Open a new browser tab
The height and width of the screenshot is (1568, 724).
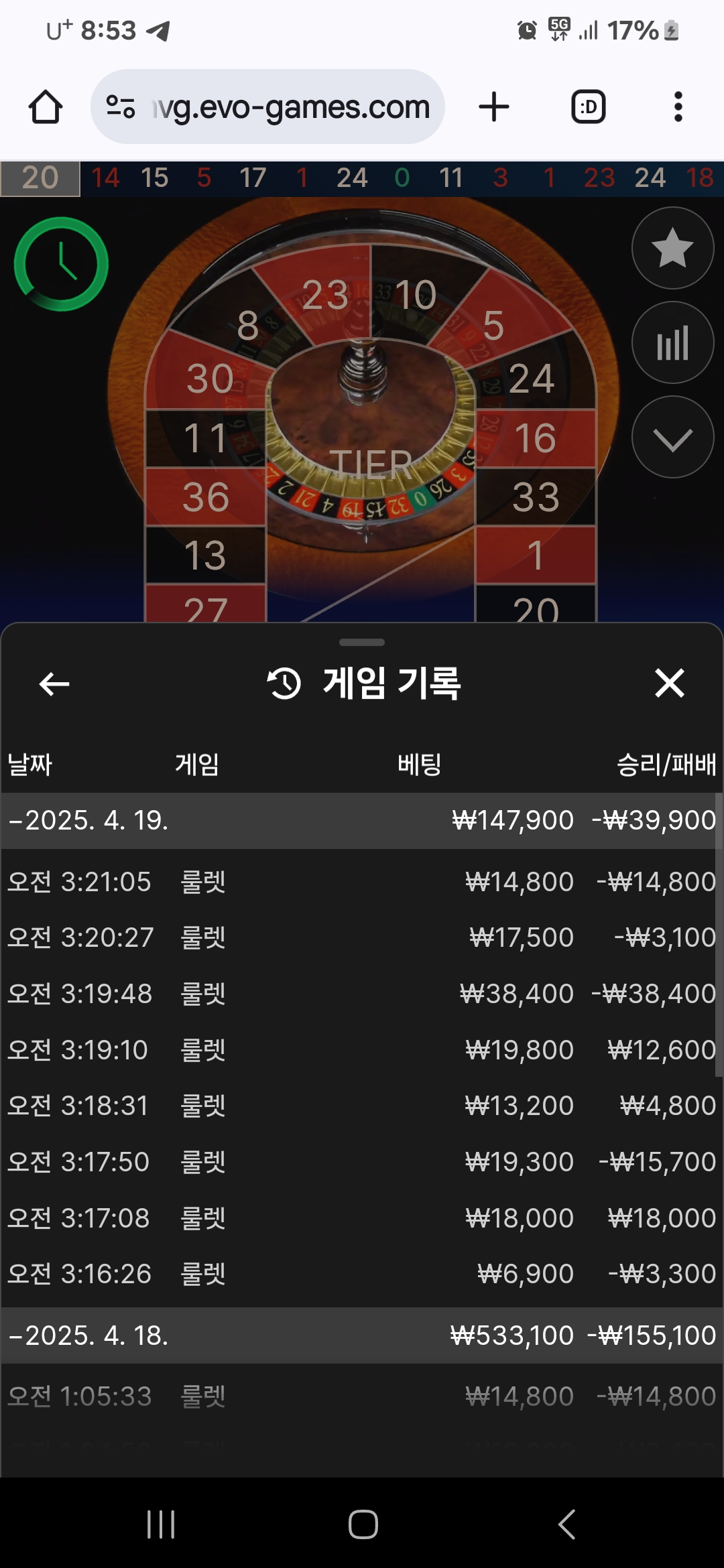click(494, 107)
